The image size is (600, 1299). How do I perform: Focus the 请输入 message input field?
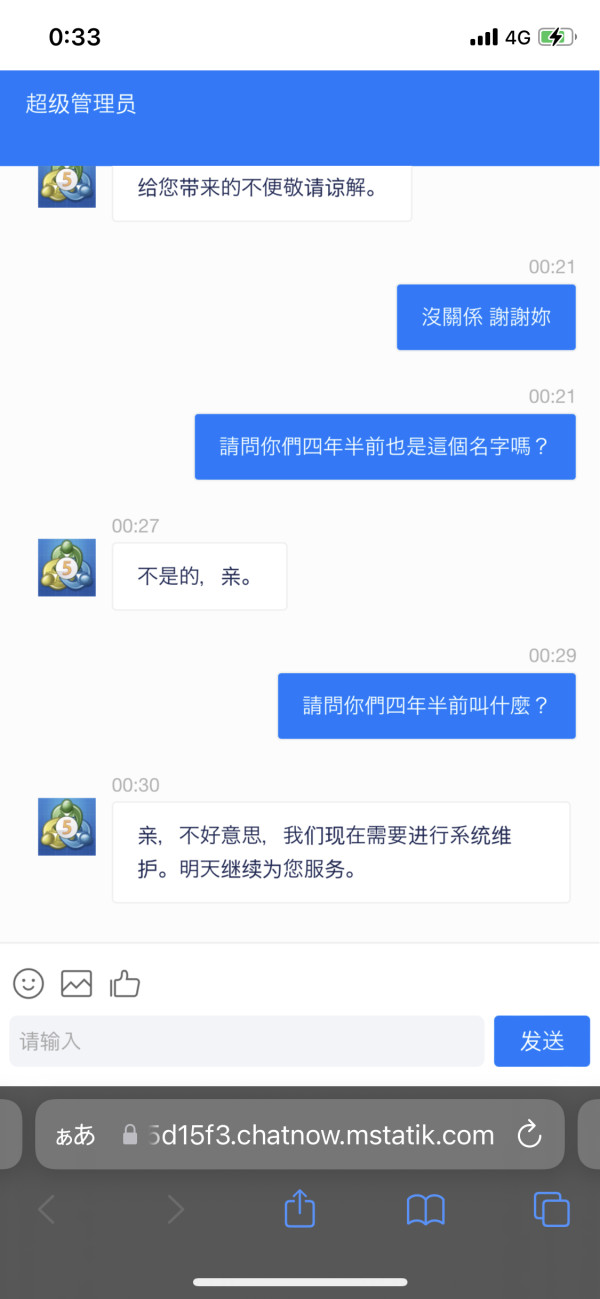click(247, 1041)
